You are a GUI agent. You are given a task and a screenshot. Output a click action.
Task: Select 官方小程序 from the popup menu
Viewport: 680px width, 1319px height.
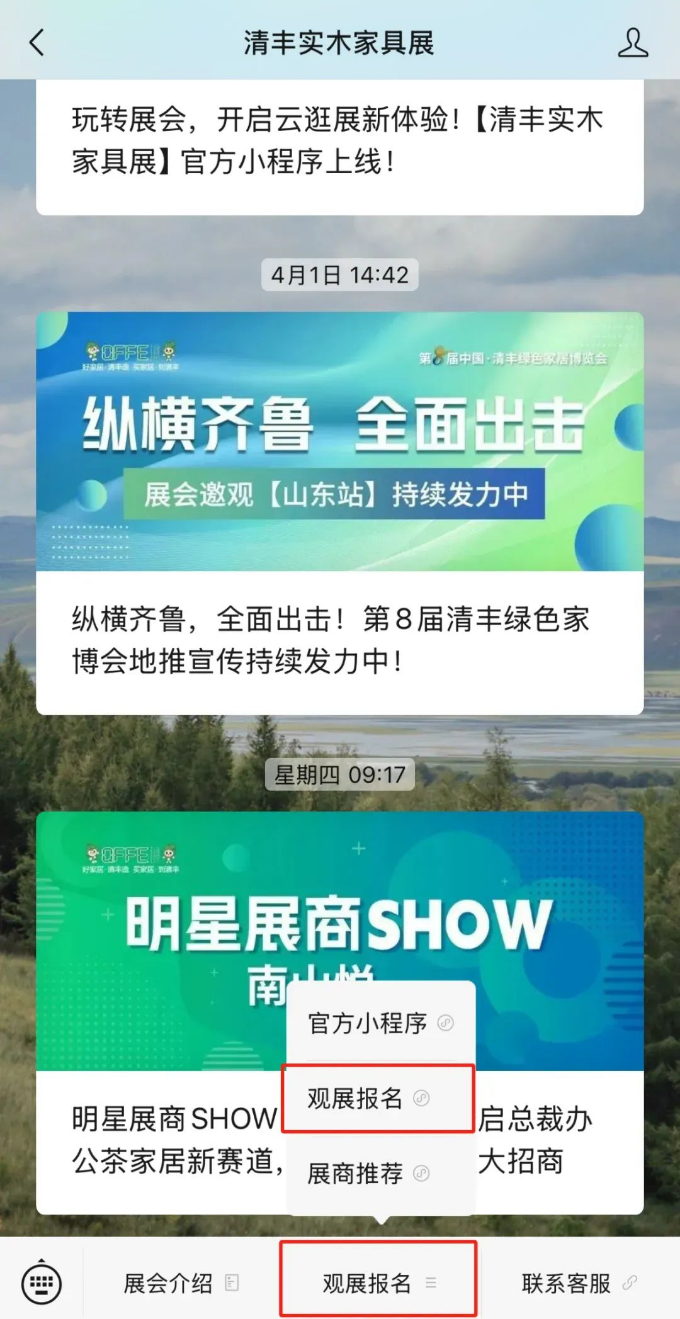click(x=380, y=1023)
